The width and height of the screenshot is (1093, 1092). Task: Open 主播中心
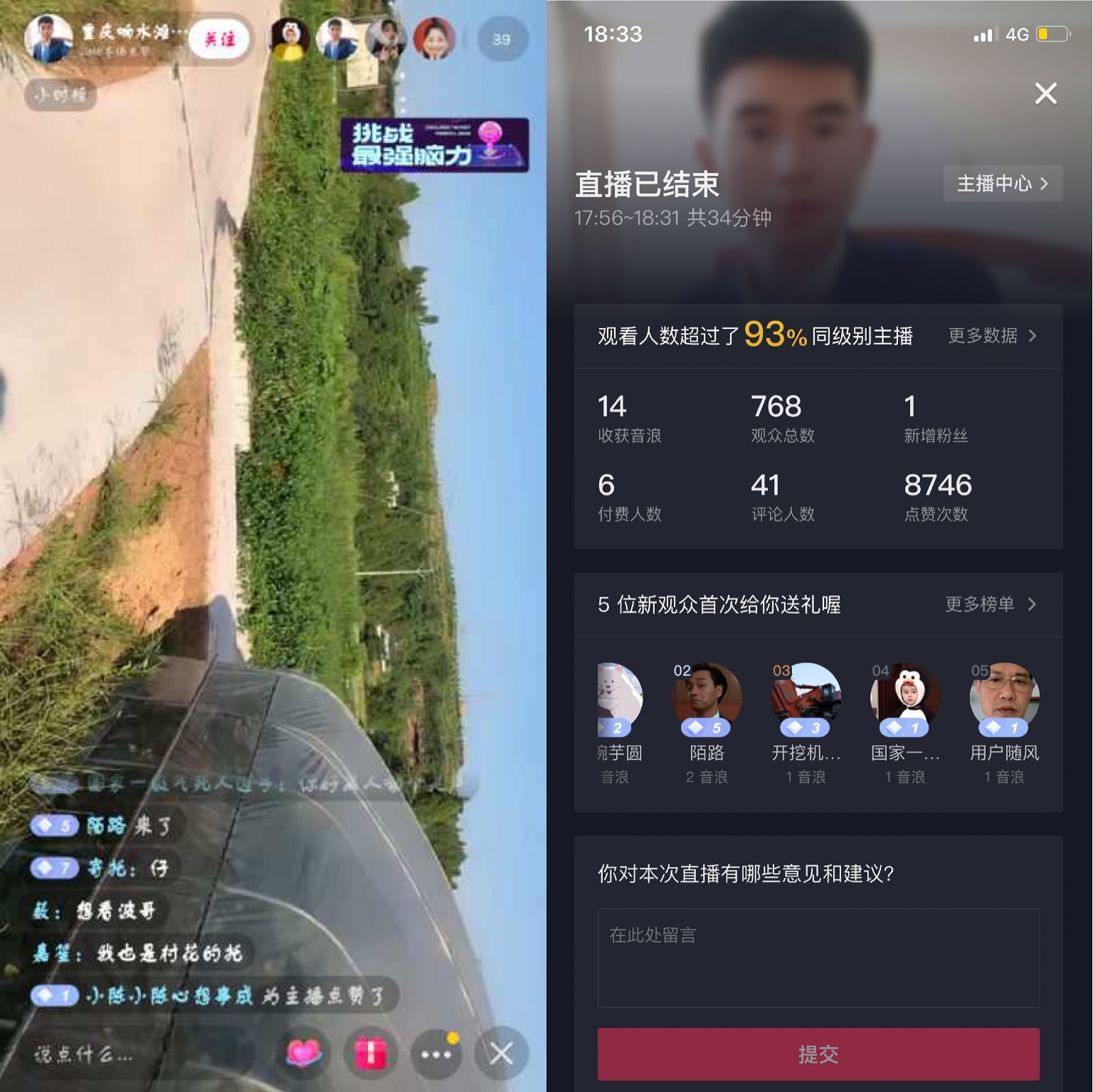[1002, 184]
